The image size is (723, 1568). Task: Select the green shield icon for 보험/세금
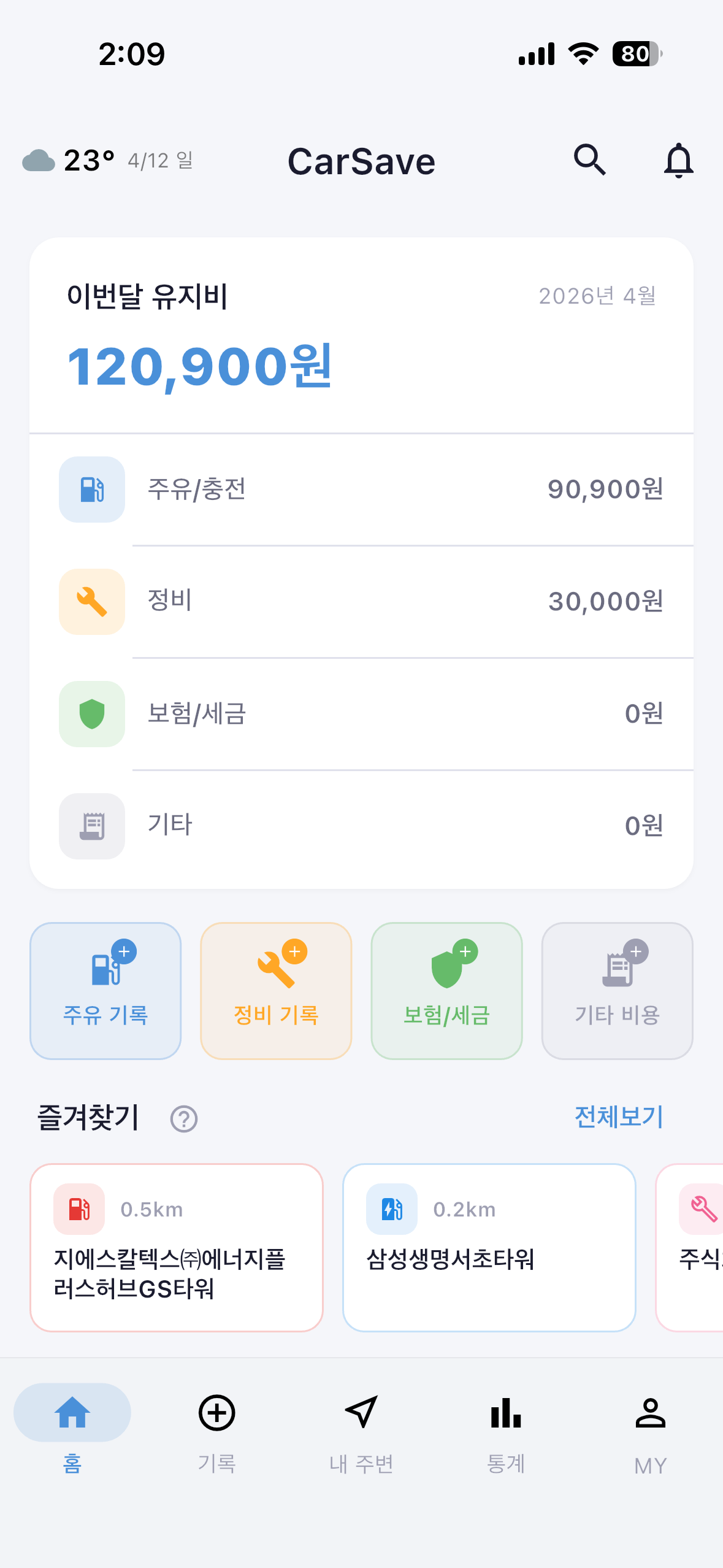91,713
